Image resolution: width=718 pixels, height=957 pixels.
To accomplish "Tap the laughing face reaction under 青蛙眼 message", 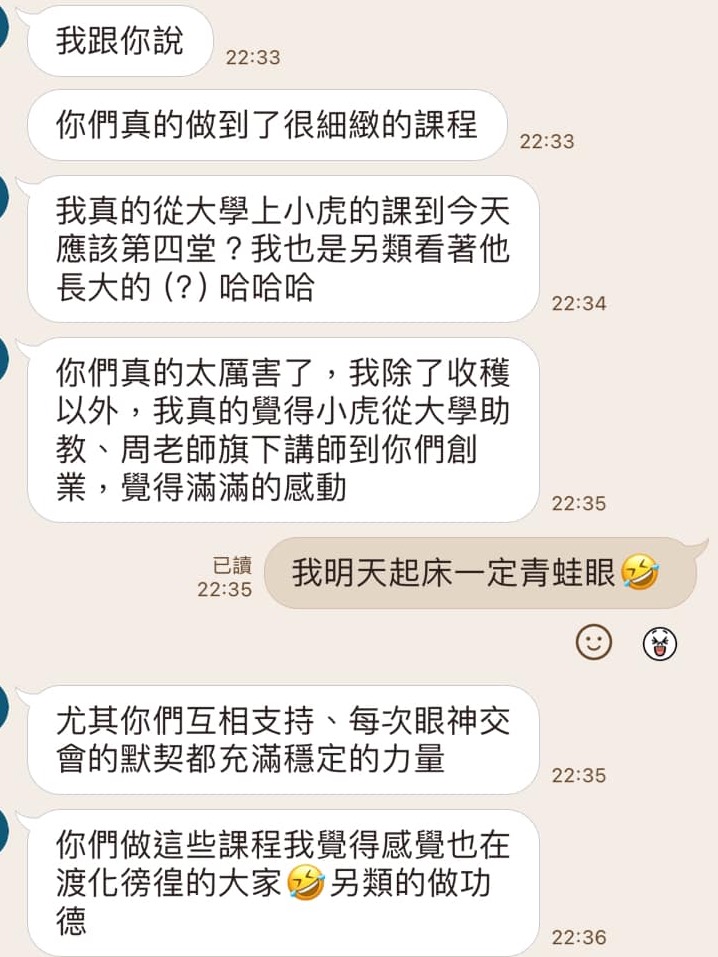I will [x=659, y=645].
